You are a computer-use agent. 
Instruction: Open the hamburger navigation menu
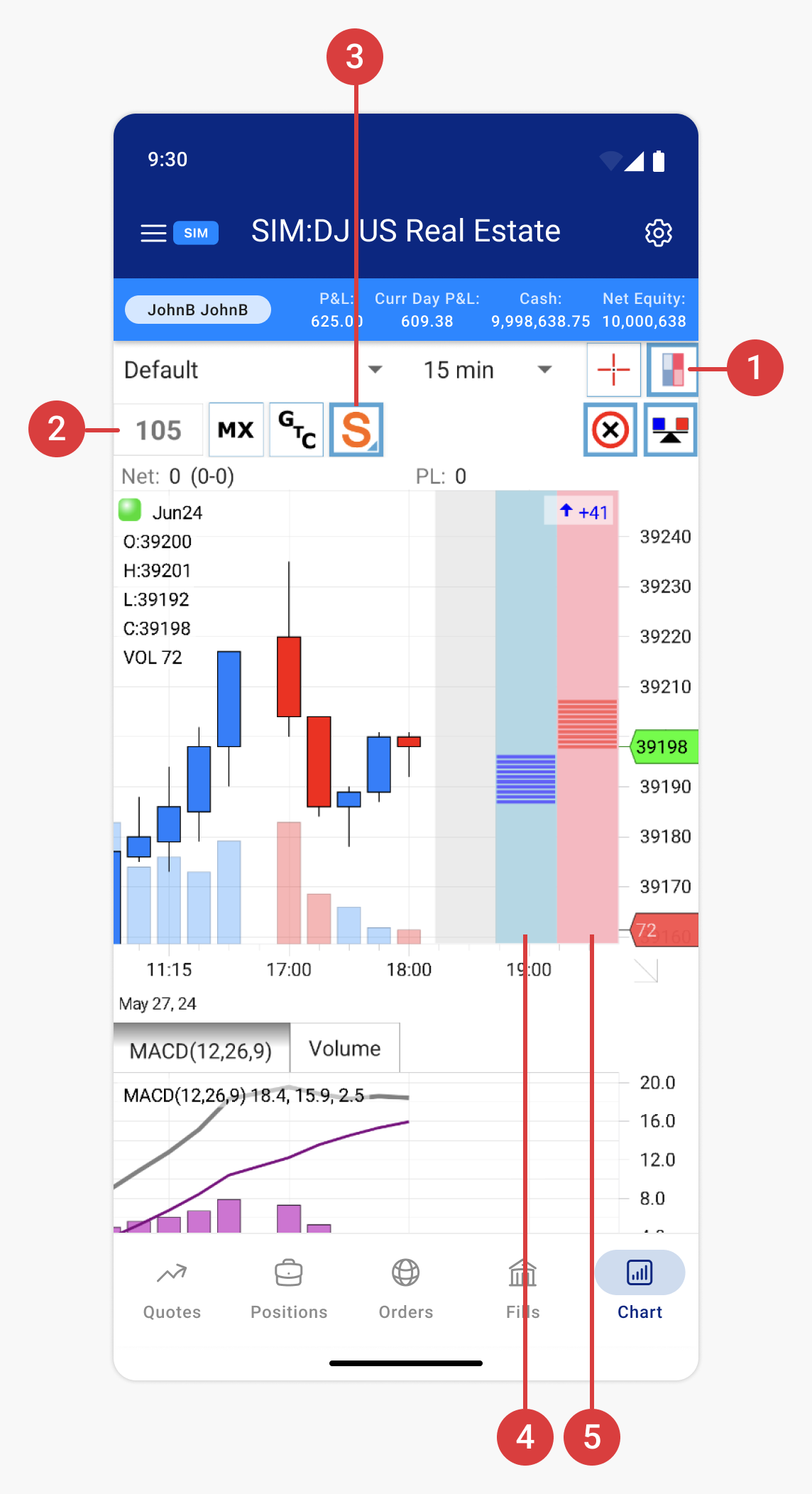[153, 232]
